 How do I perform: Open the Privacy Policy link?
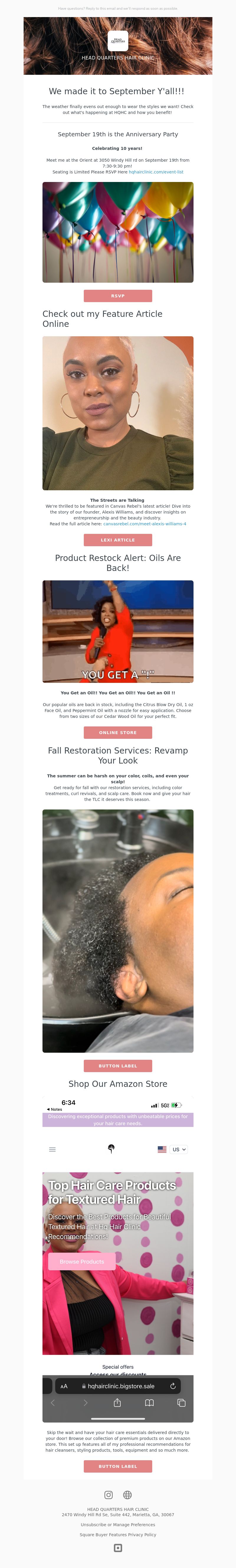coord(142,1534)
